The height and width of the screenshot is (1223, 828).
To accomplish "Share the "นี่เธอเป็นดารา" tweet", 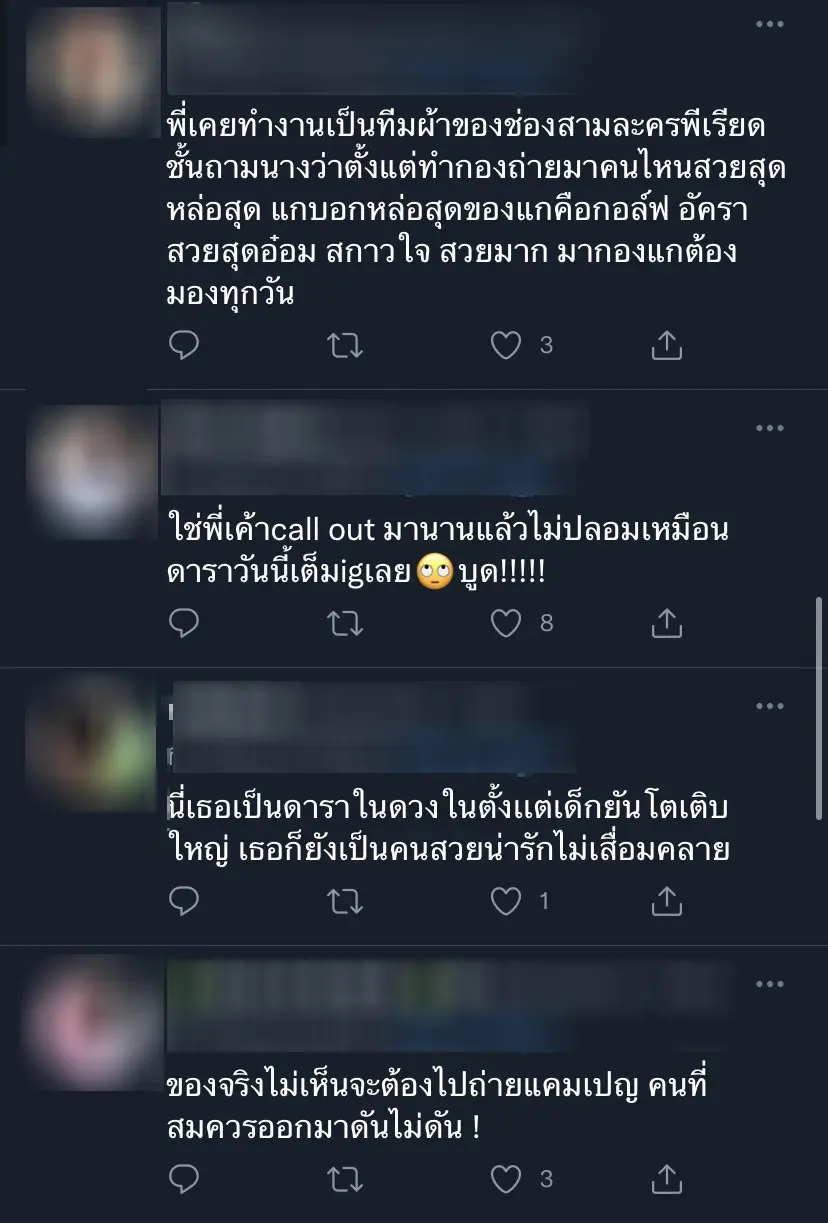I will (x=667, y=902).
